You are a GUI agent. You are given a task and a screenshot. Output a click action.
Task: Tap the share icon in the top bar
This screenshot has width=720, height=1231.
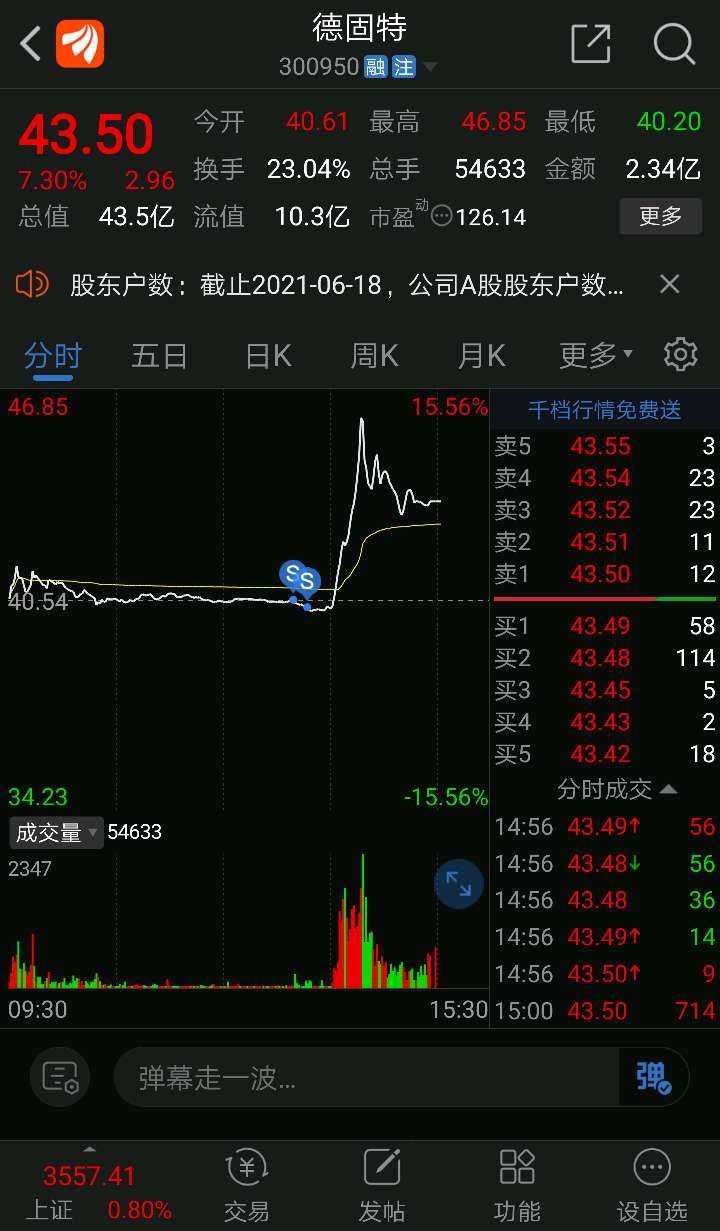click(590, 44)
